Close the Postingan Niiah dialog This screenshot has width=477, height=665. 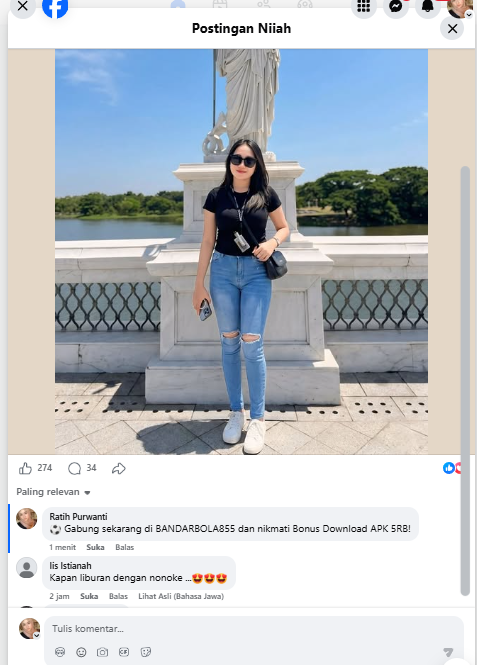pos(452,29)
